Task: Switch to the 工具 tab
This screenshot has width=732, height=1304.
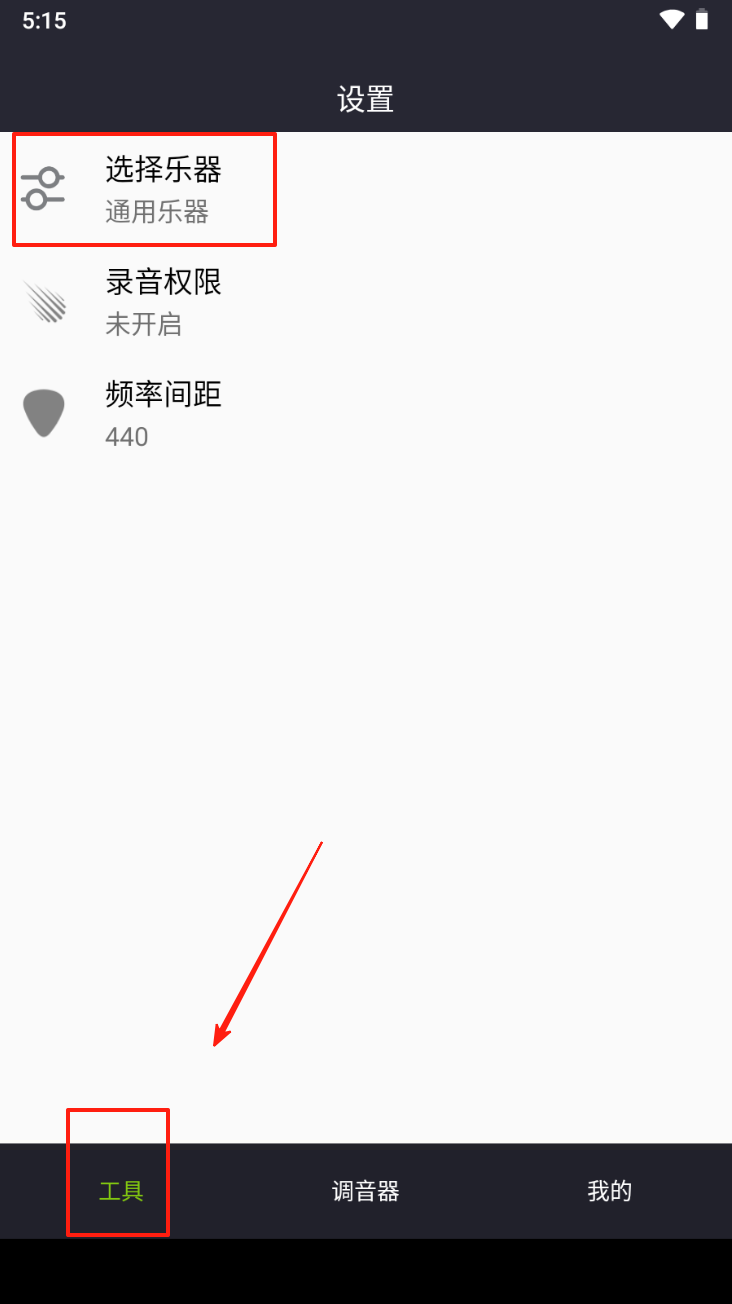Action: (121, 1191)
